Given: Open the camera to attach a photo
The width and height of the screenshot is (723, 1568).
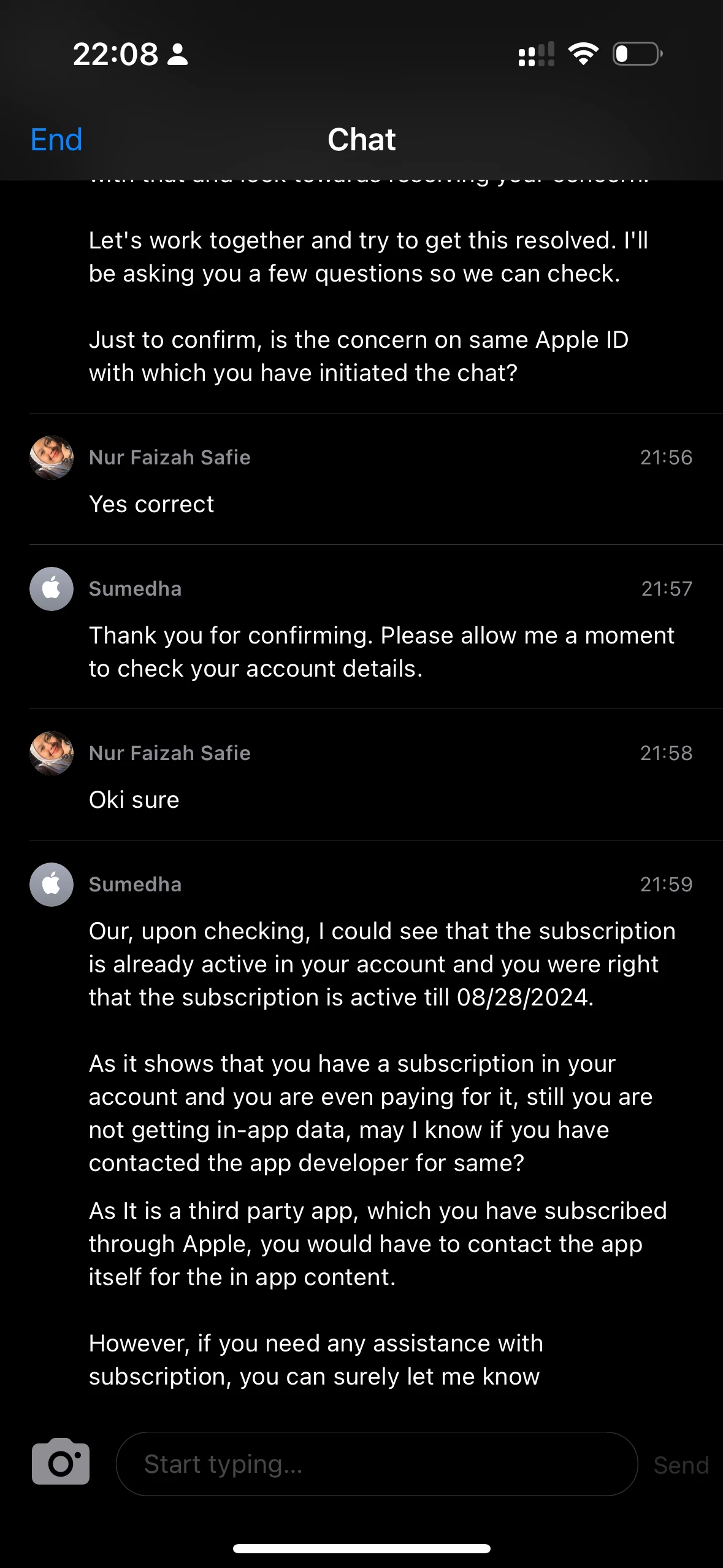Looking at the screenshot, I should pyautogui.click(x=61, y=1463).
